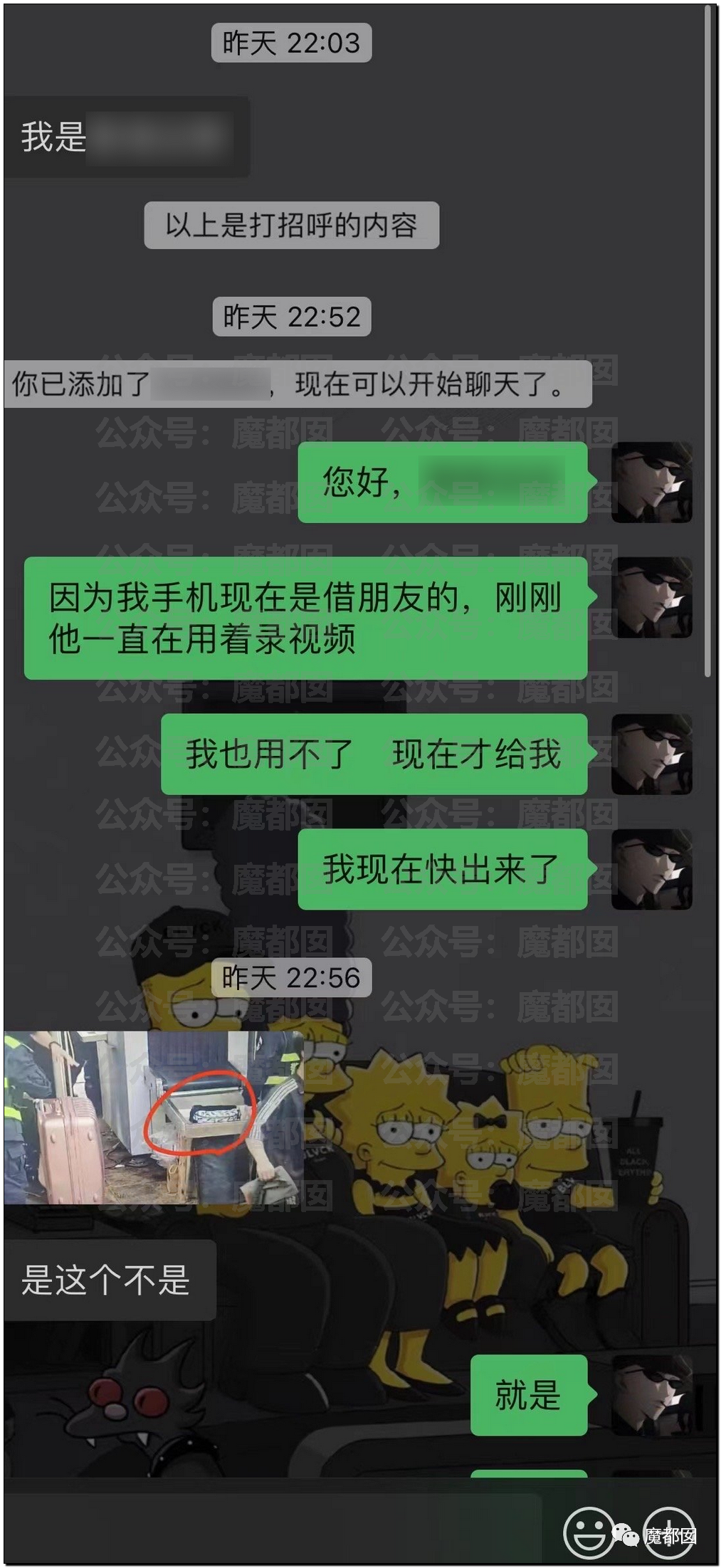Open the plus attachment menu
The width and height of the screenshot is (721, 1568).
tap(669, 1531)
